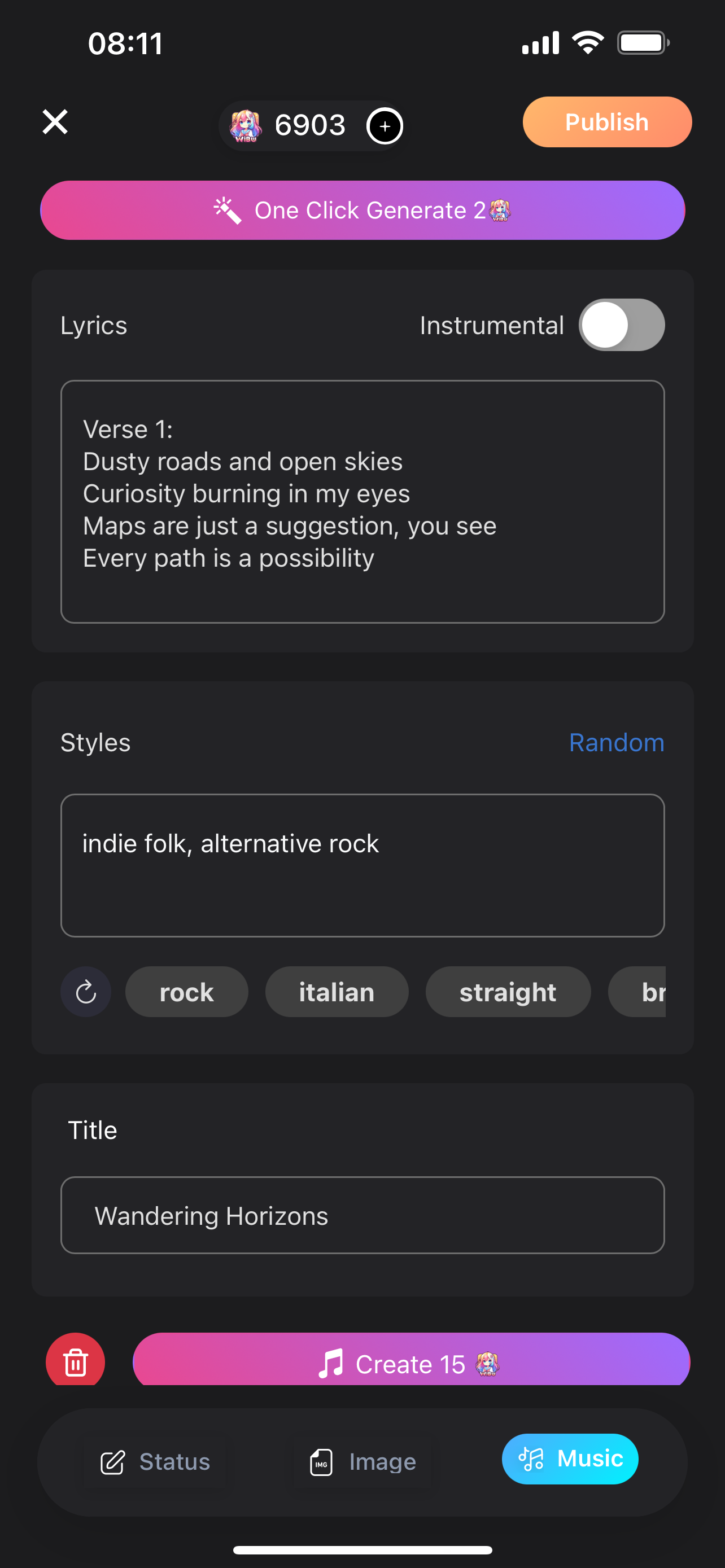Add more coins with plus icon

[x=385, y=126]
